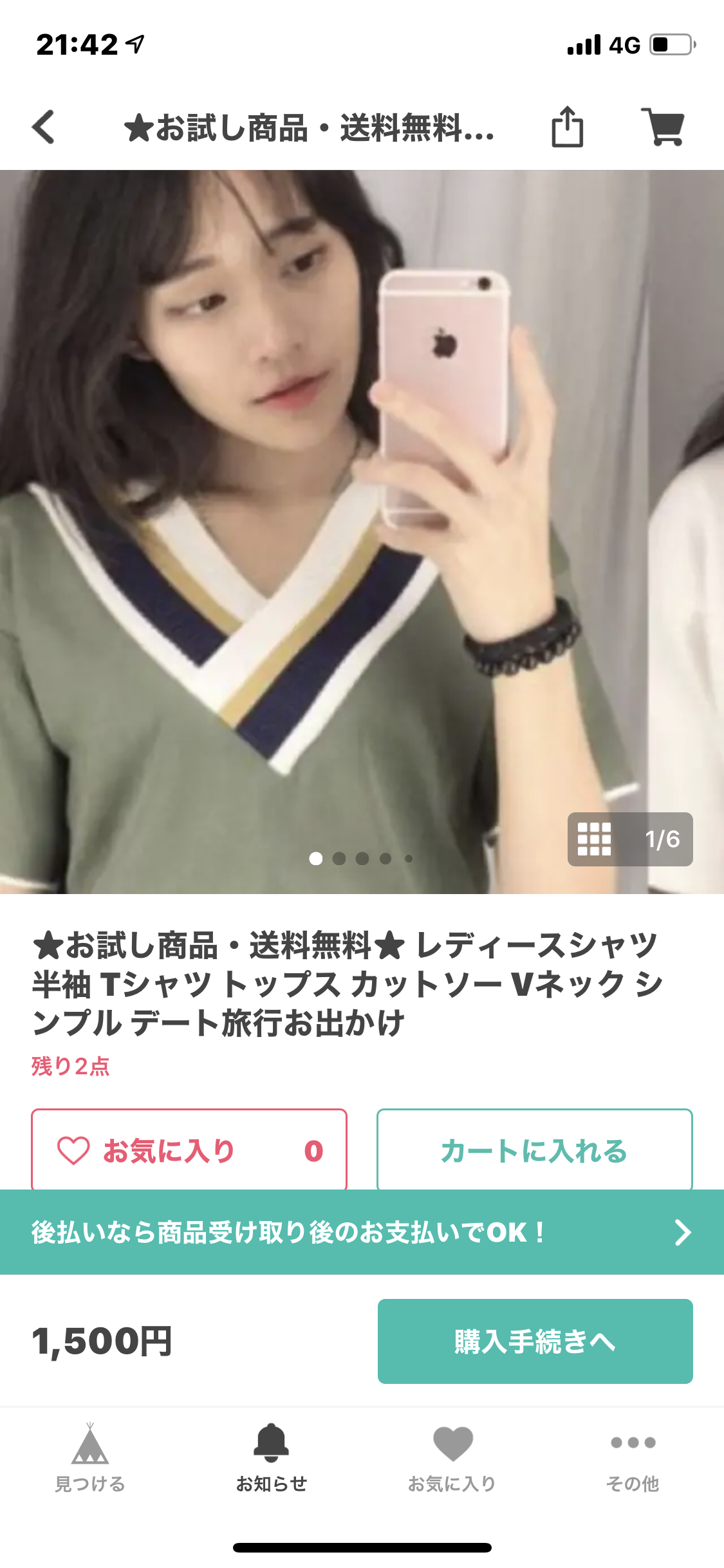Viewport: 724px width, 1568px height.
Task: Open the shopping cart
Action: coord(663,127)
